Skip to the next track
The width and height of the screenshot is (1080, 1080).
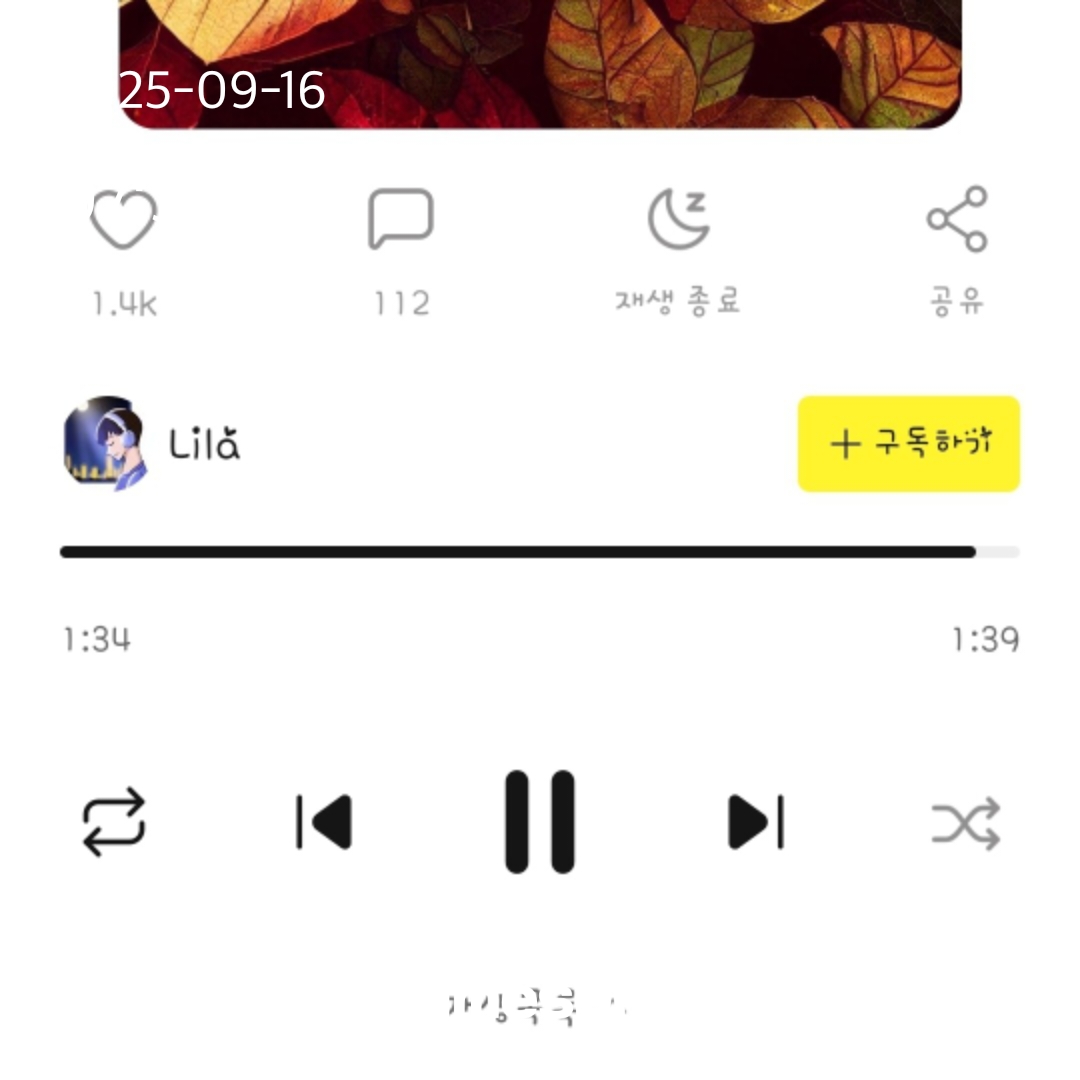tap(756, 822)
